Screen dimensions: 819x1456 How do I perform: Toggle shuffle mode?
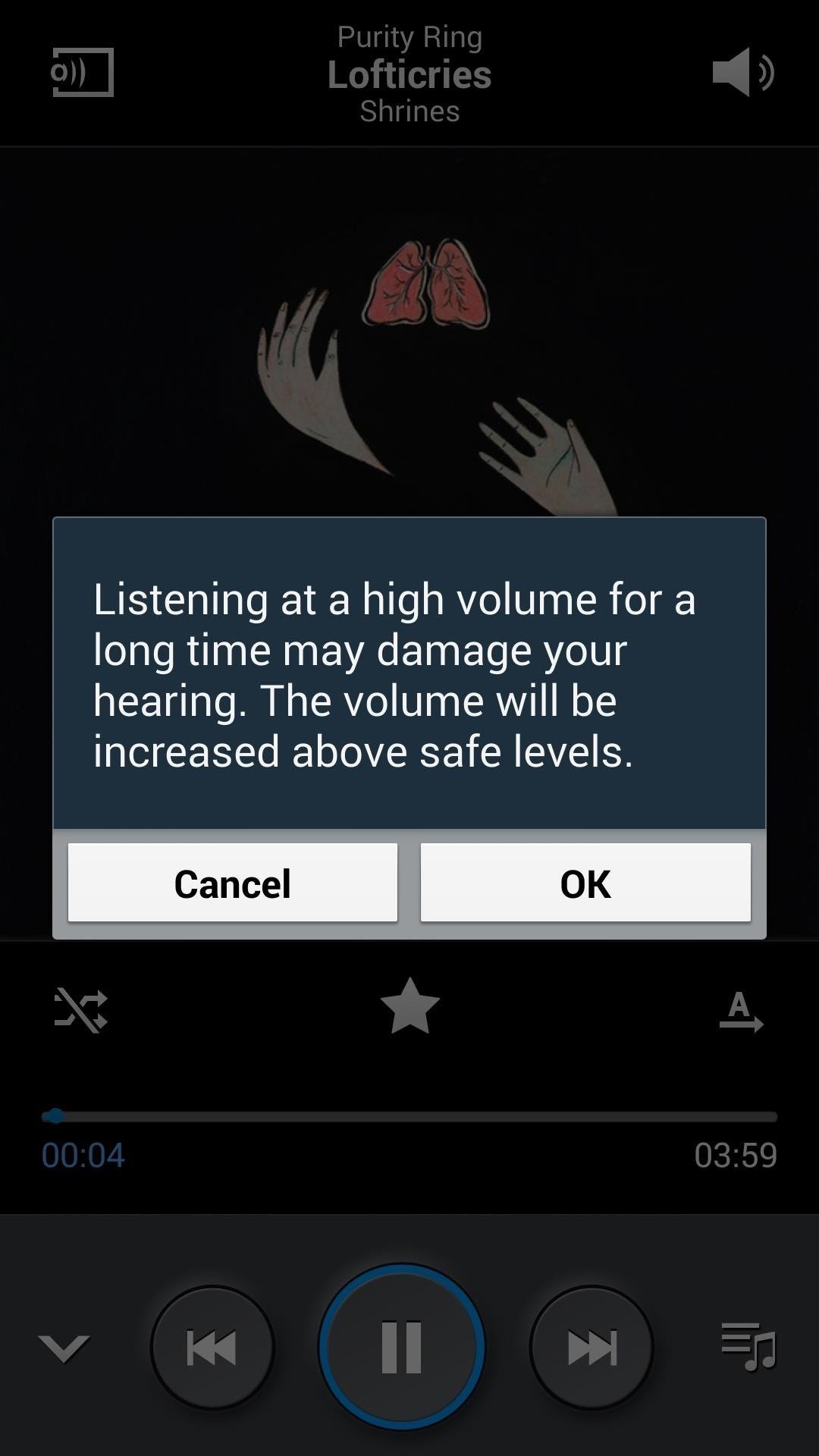pos(81,1010)
